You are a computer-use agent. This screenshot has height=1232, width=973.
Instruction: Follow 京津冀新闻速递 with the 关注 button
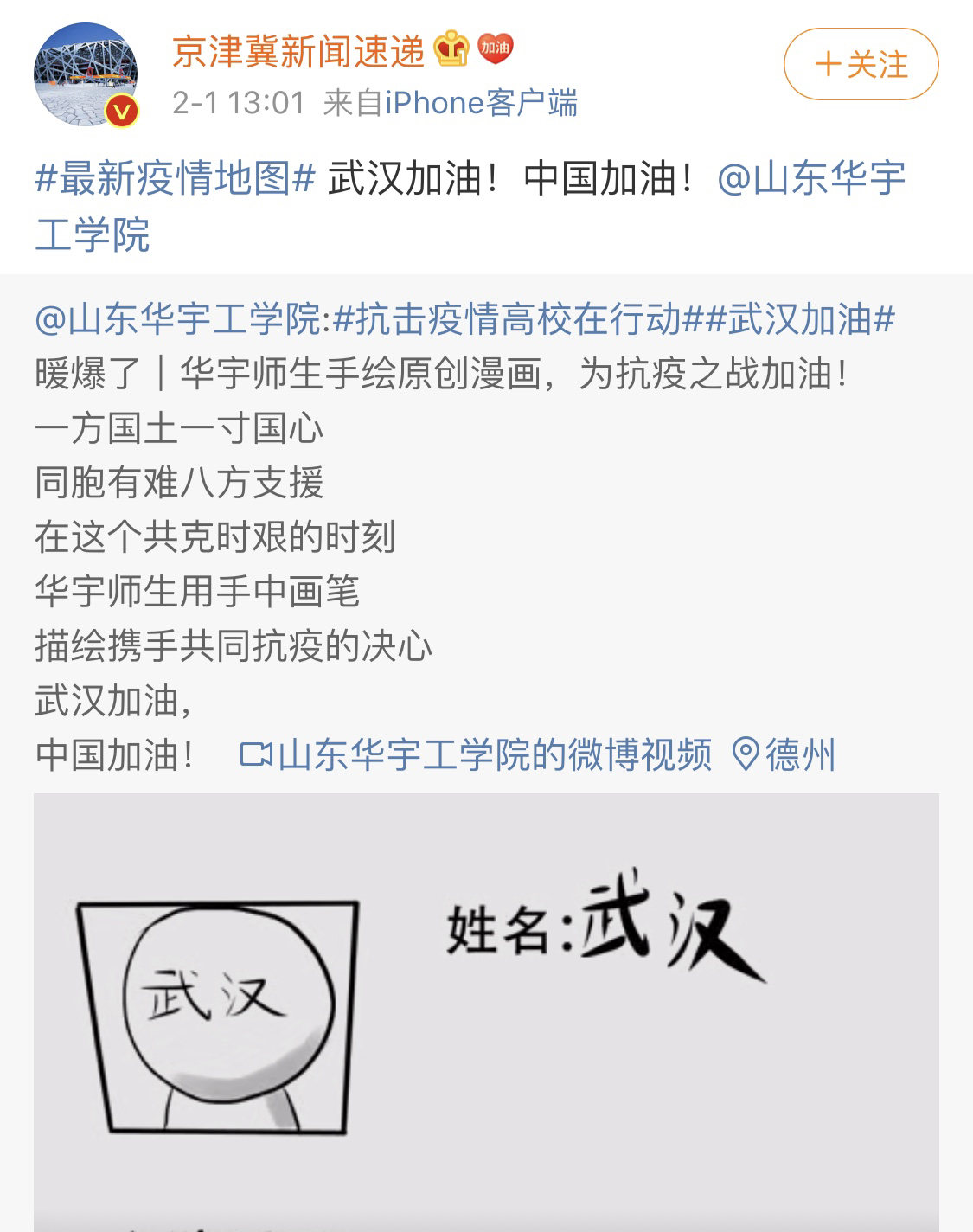coord(861,64)
